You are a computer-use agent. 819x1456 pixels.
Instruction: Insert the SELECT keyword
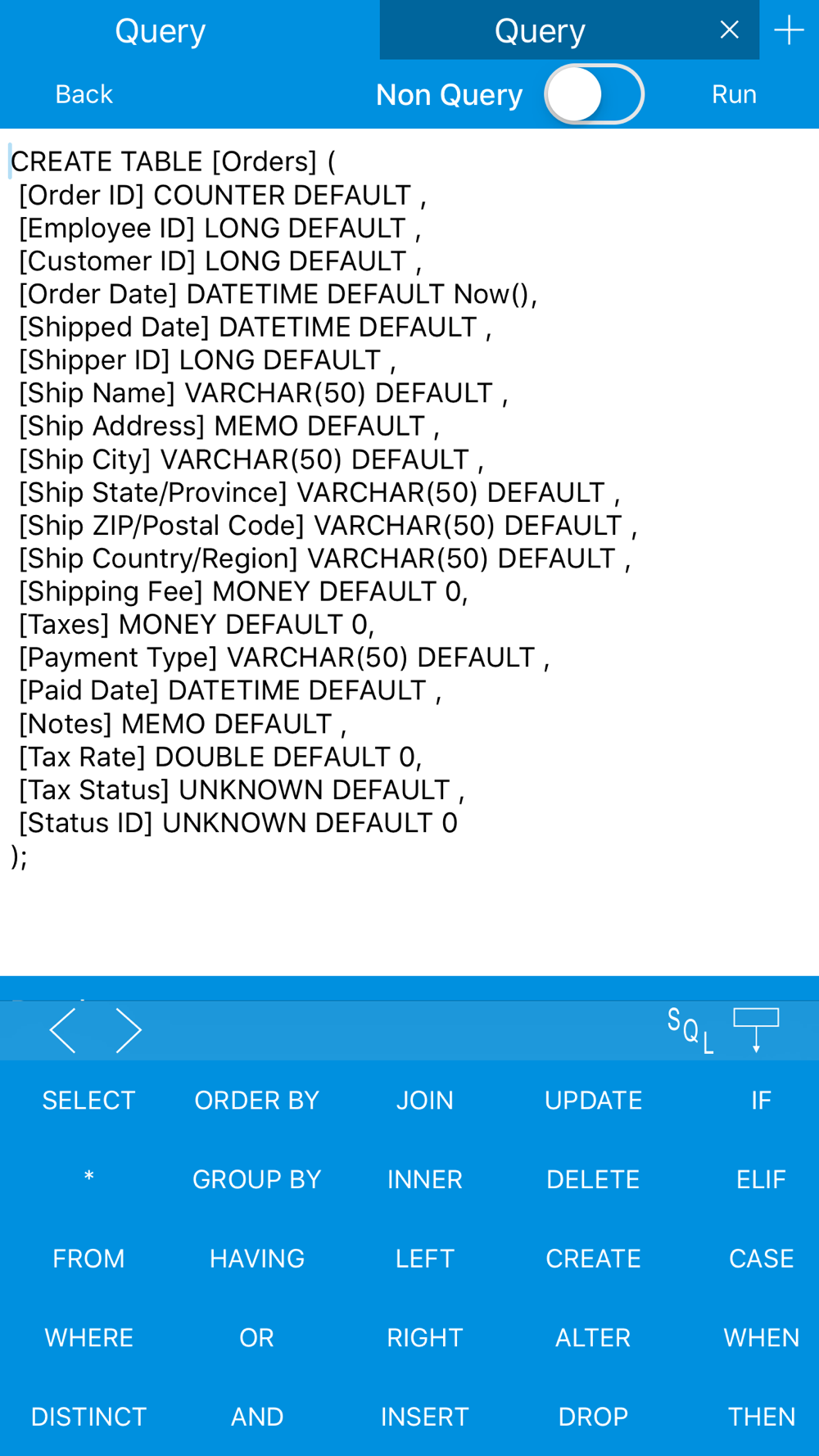point(88,1101)
